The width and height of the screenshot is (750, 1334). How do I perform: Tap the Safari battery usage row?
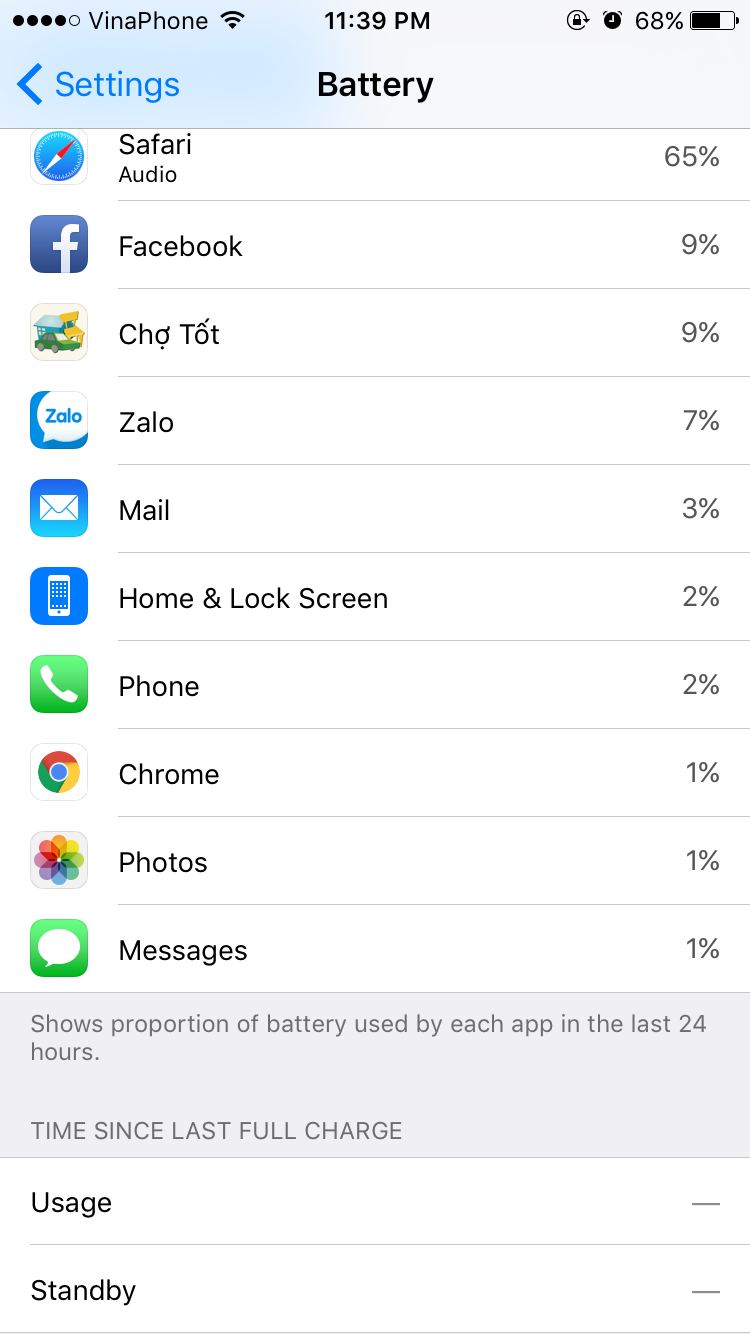coord(375,158)
